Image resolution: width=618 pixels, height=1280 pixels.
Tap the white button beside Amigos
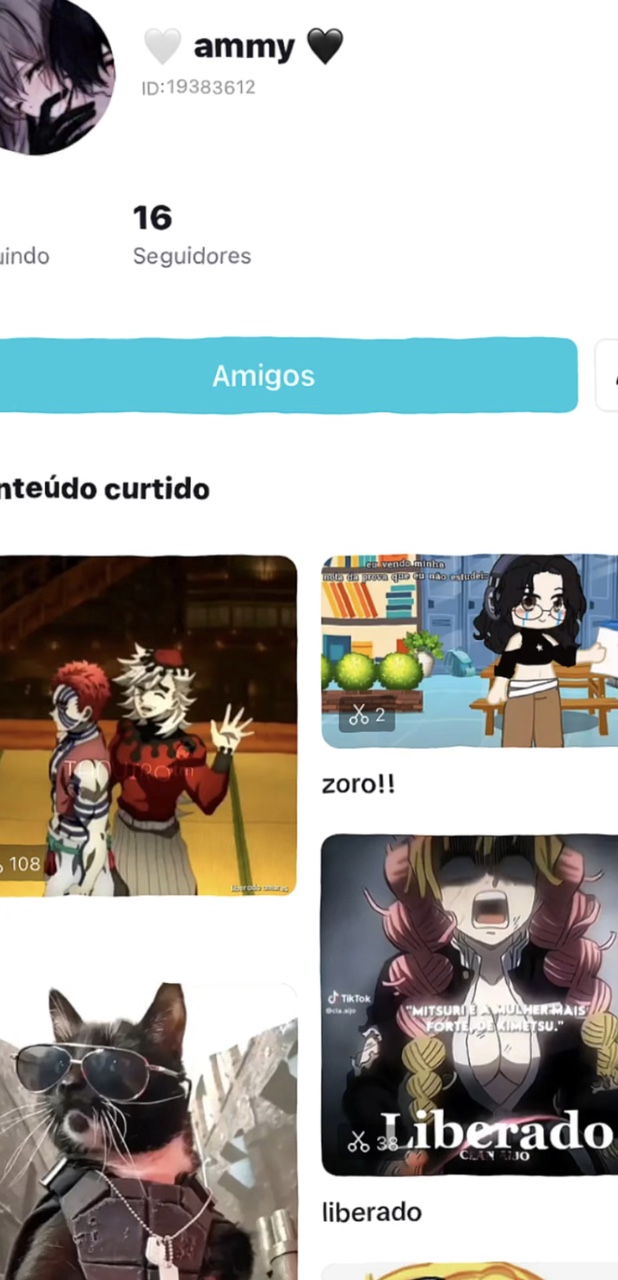point(607,376)
